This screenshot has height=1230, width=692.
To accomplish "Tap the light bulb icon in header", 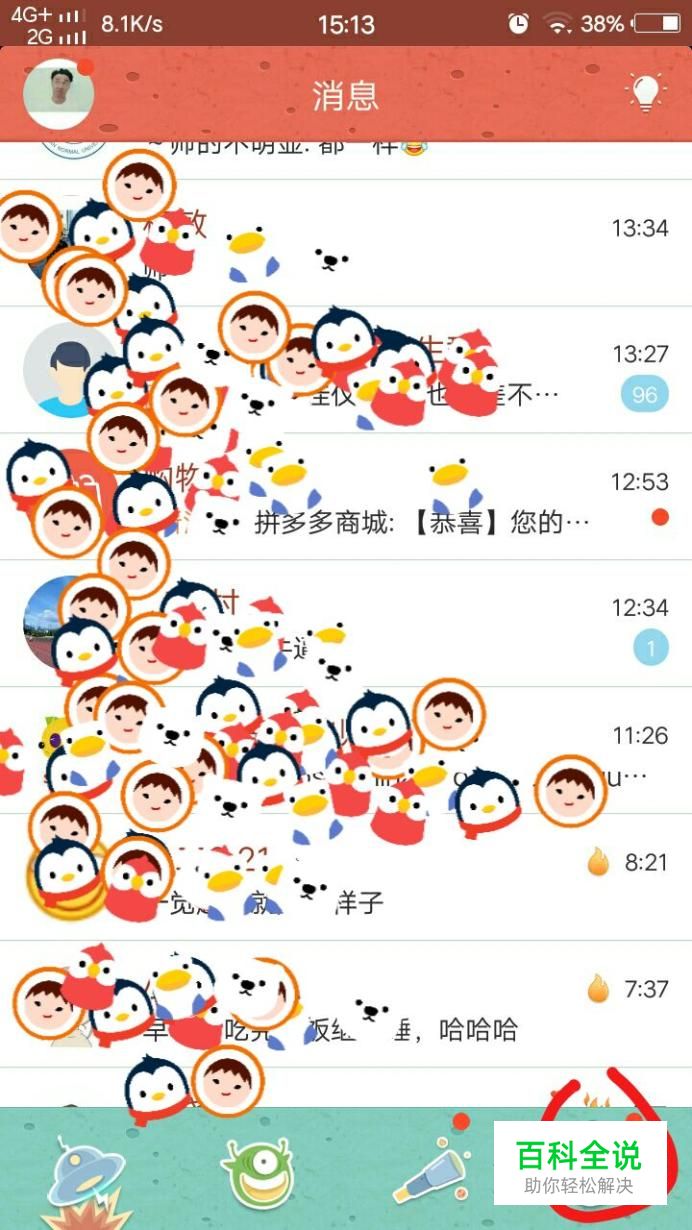I will (x=645, y=93).
